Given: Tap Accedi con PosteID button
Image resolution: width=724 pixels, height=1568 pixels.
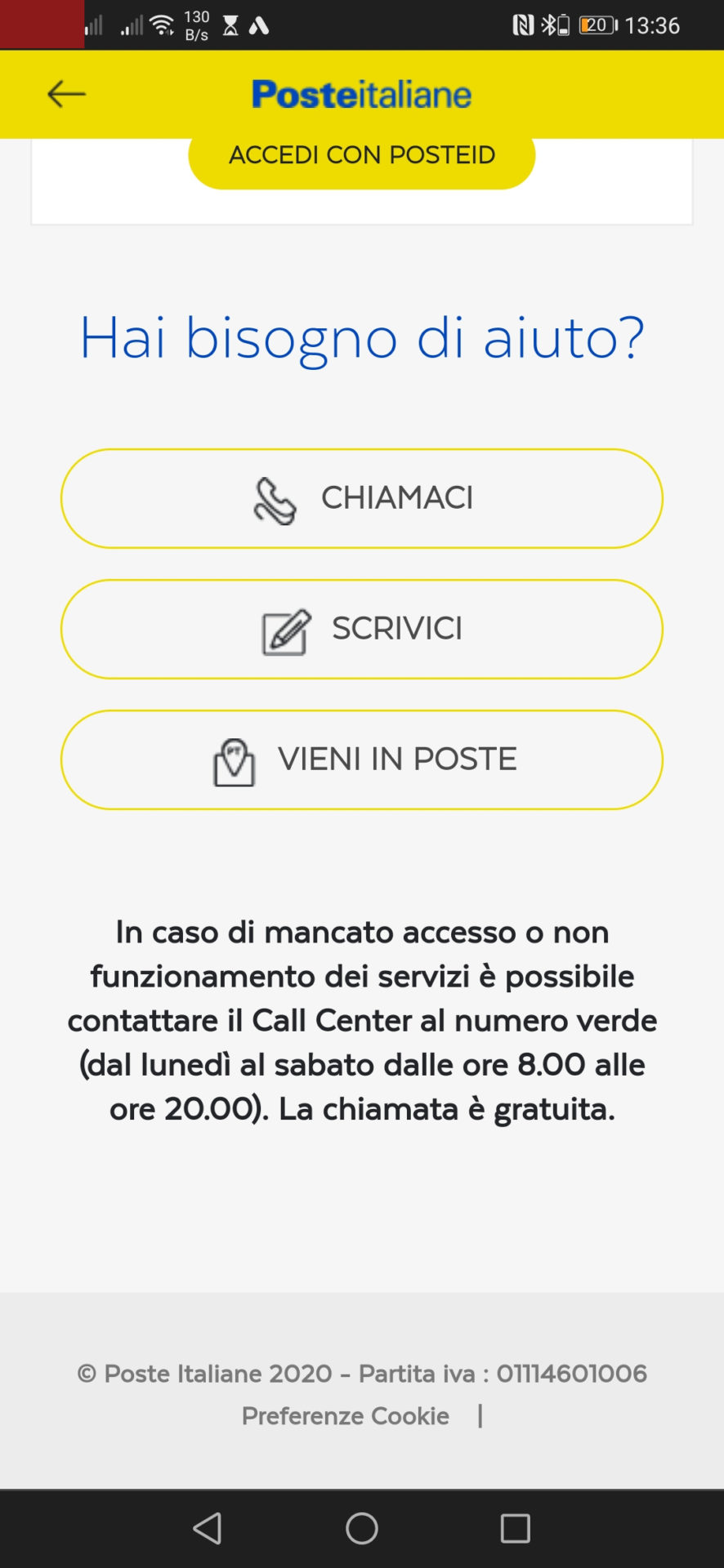Looking at the screenshot, I should [362, 159].
